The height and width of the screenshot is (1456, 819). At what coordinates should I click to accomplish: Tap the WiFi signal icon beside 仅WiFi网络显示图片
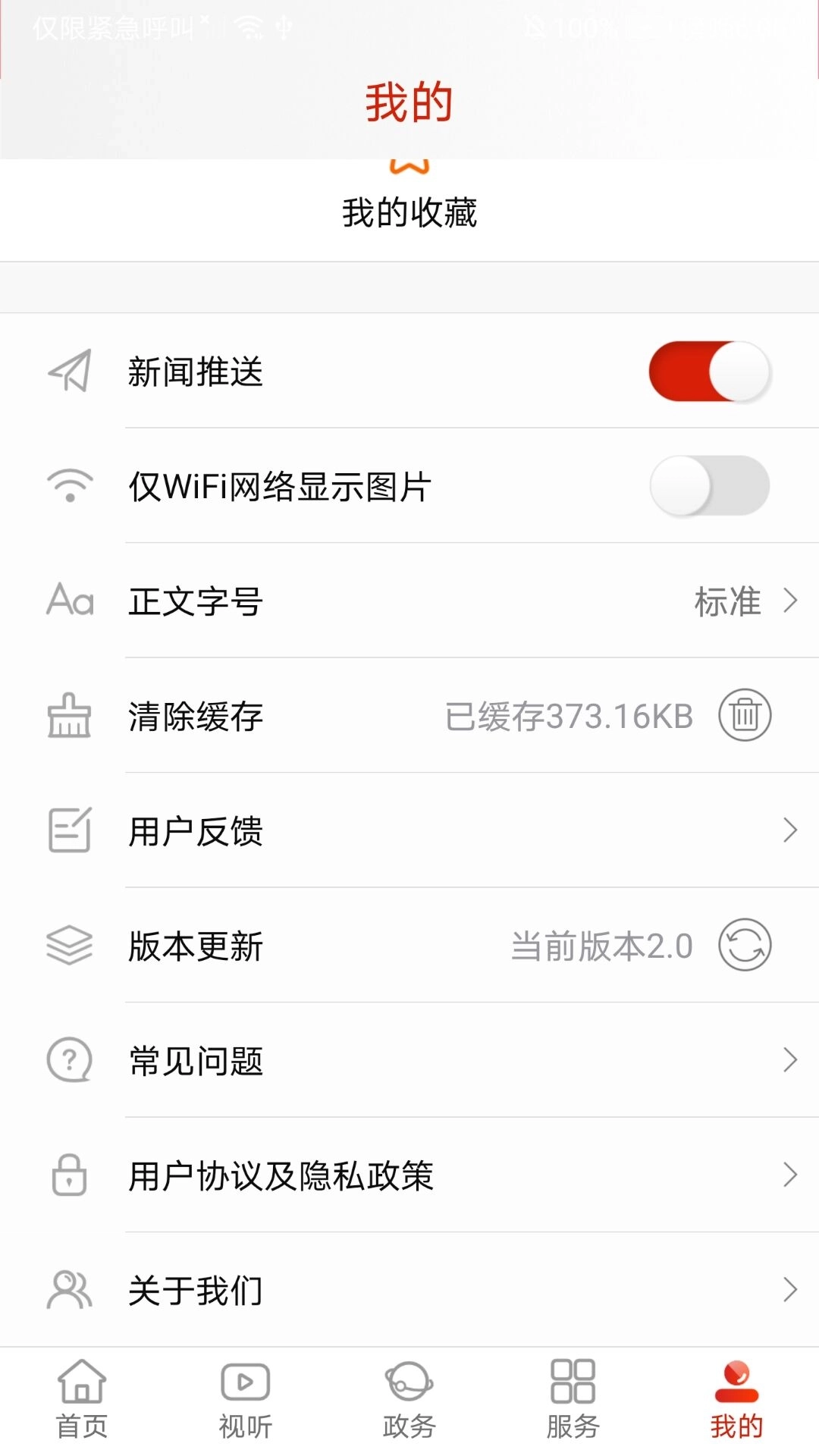click(x=69, y=485)
